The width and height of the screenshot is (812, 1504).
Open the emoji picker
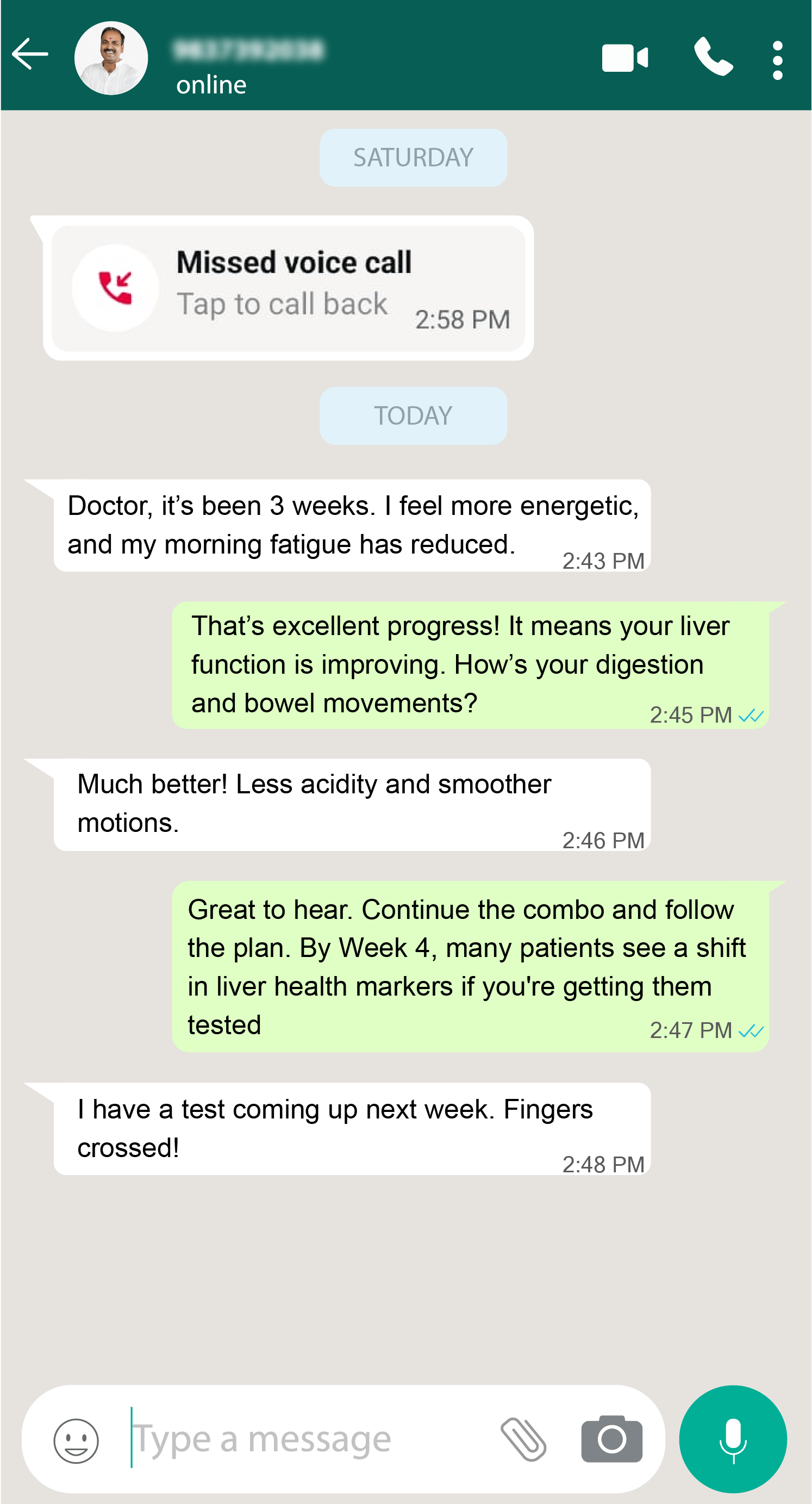pyautogui.click(x=76, y=1440)
